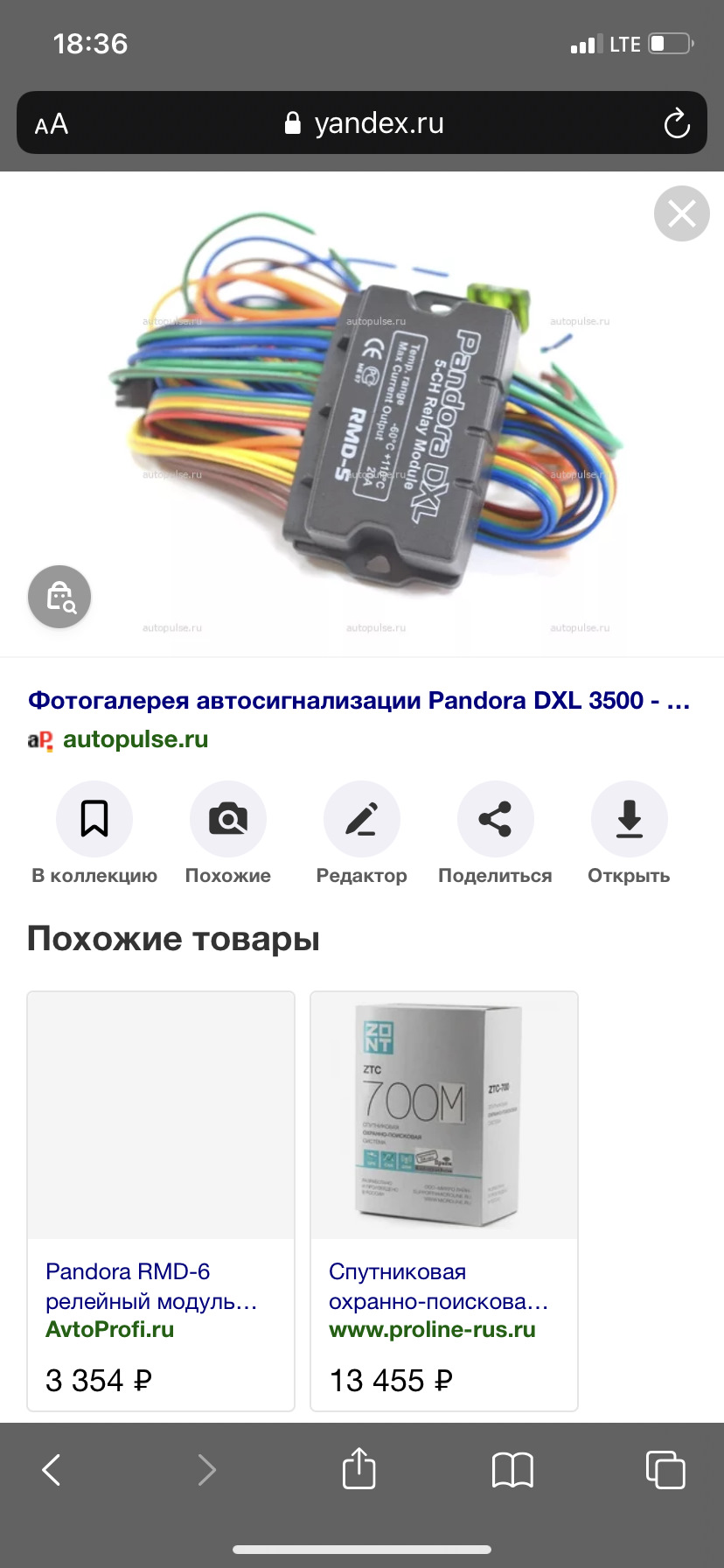
Task: Open the AA text size menu
Action: click(52, 124)
